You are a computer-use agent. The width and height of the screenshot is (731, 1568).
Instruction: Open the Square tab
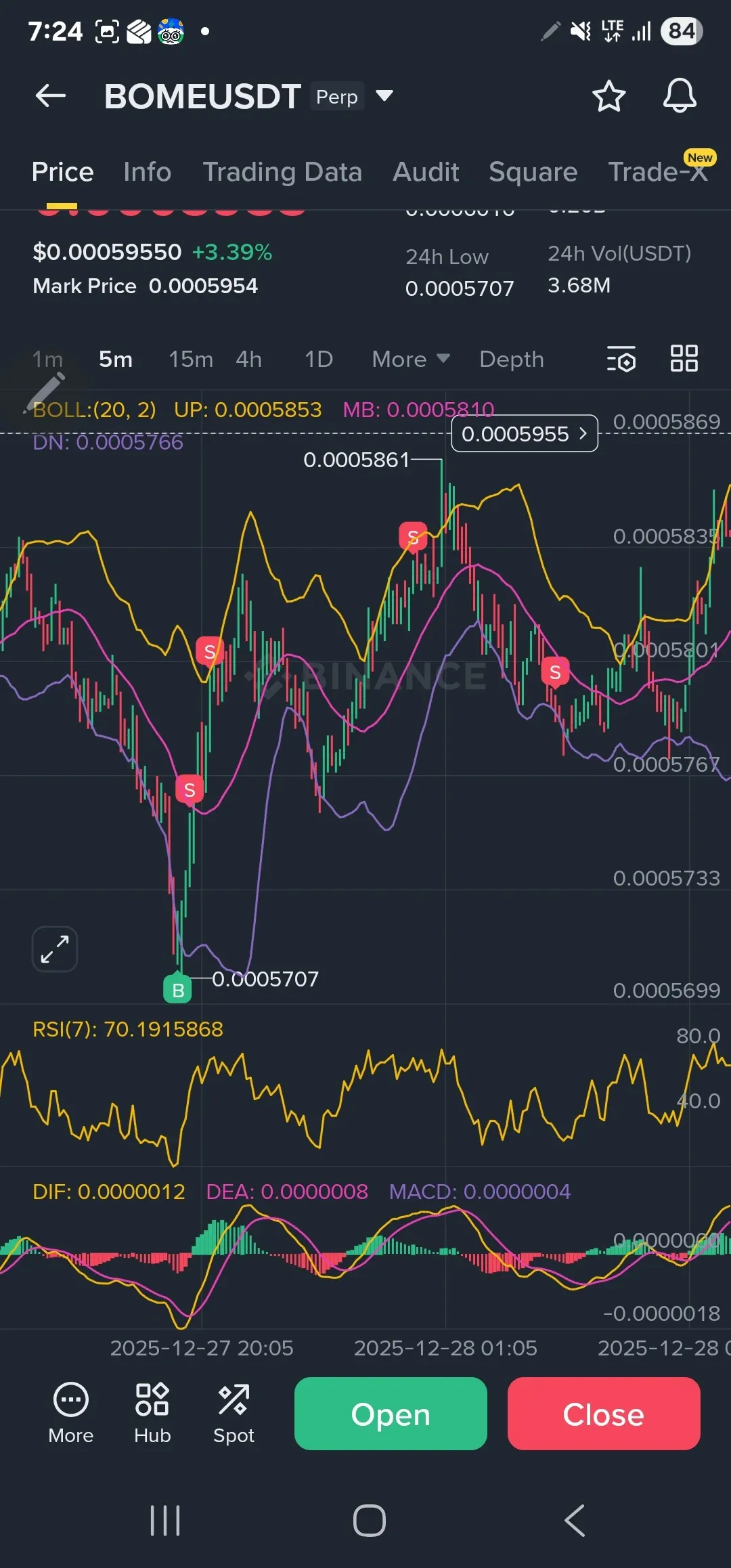tap(533, 172)
